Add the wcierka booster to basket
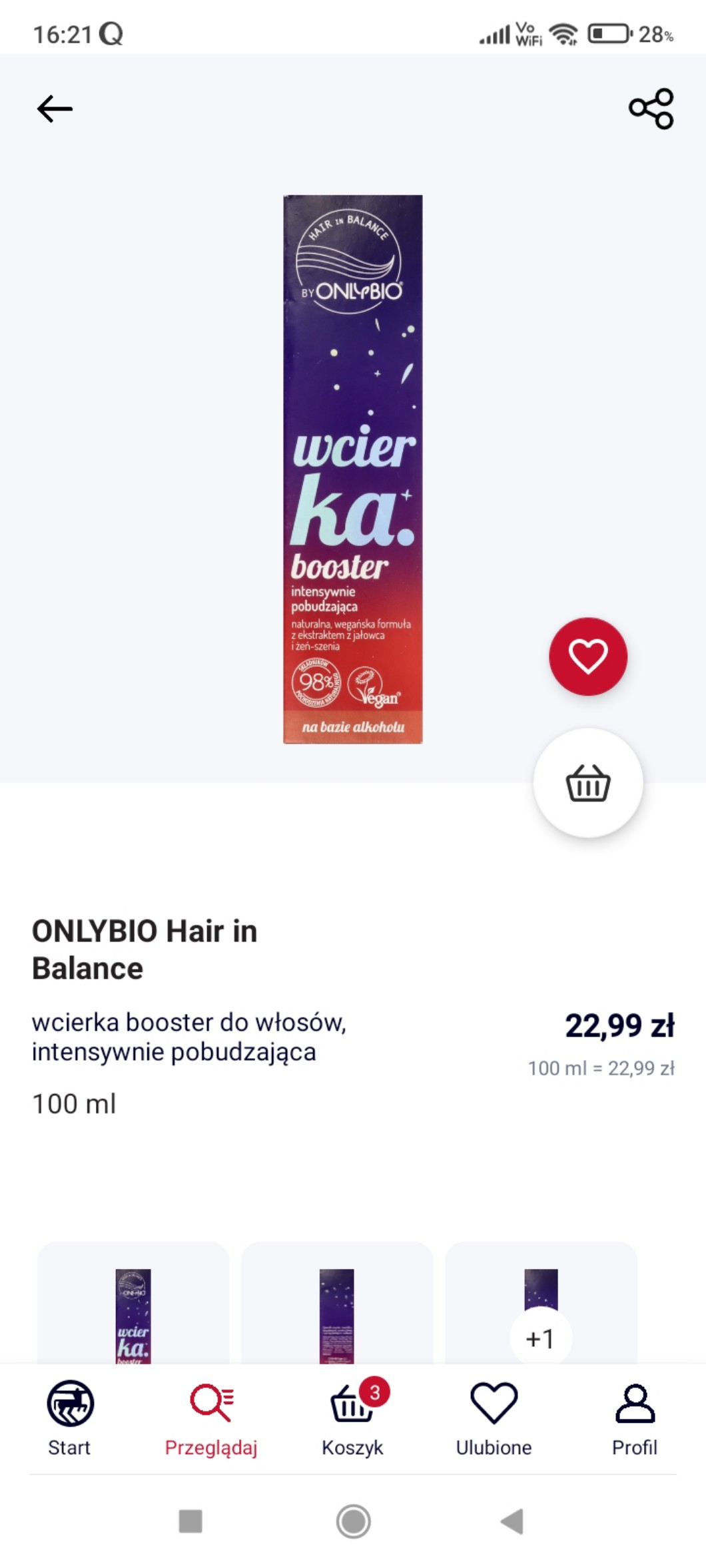 tap(587, 782)
